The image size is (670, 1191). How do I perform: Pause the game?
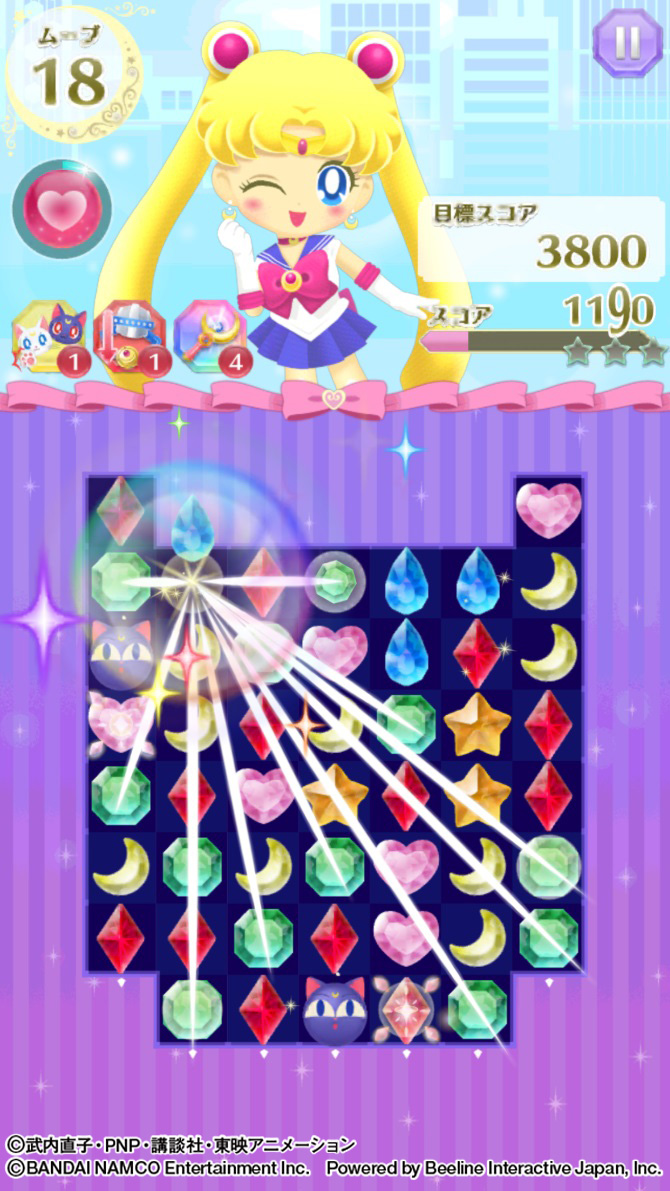(627, 42)
